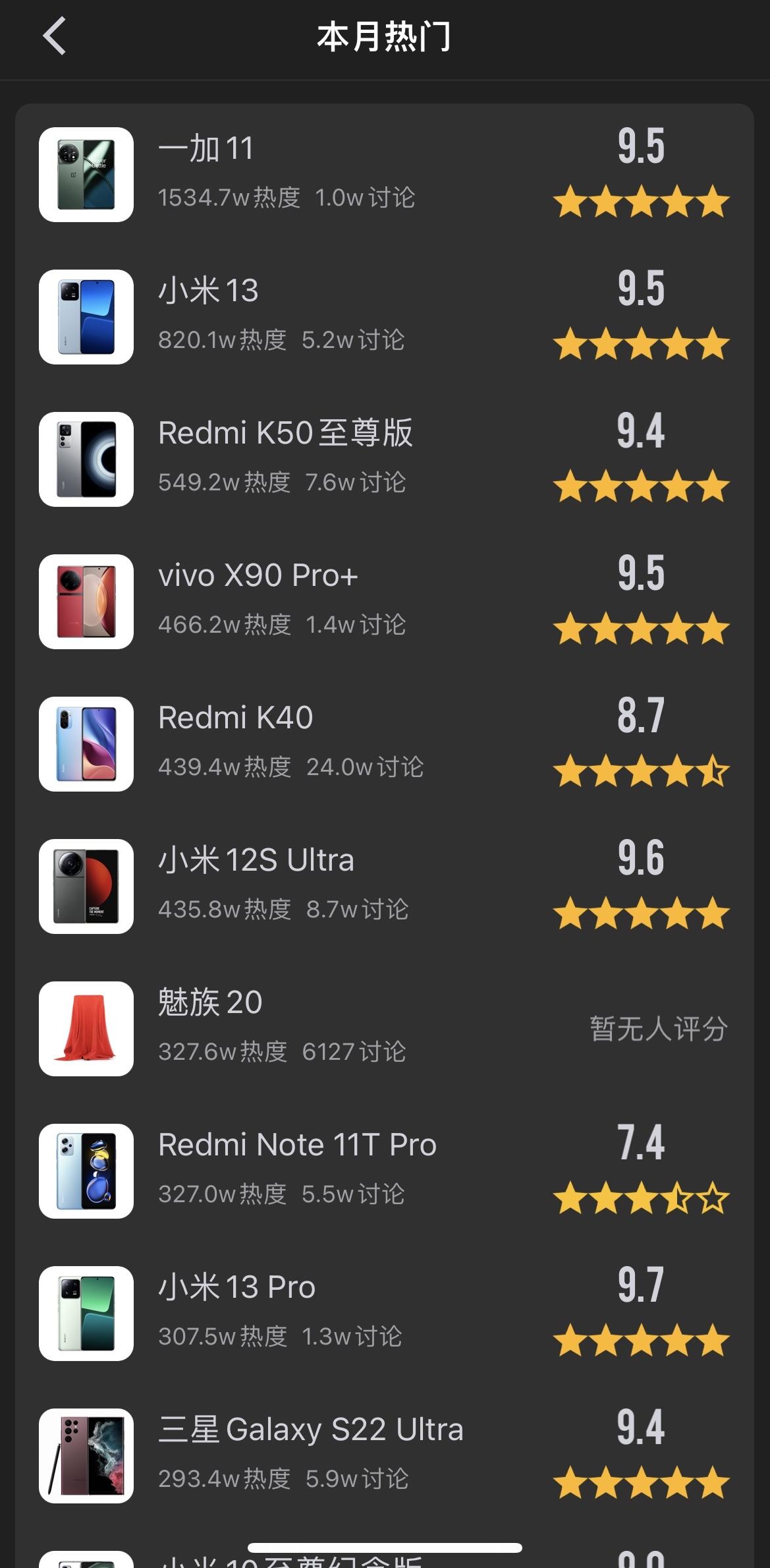View Redmi K50 至尊版 details
The width and height of the screenshot is (770, 1568).
click(x=285, y=434)
